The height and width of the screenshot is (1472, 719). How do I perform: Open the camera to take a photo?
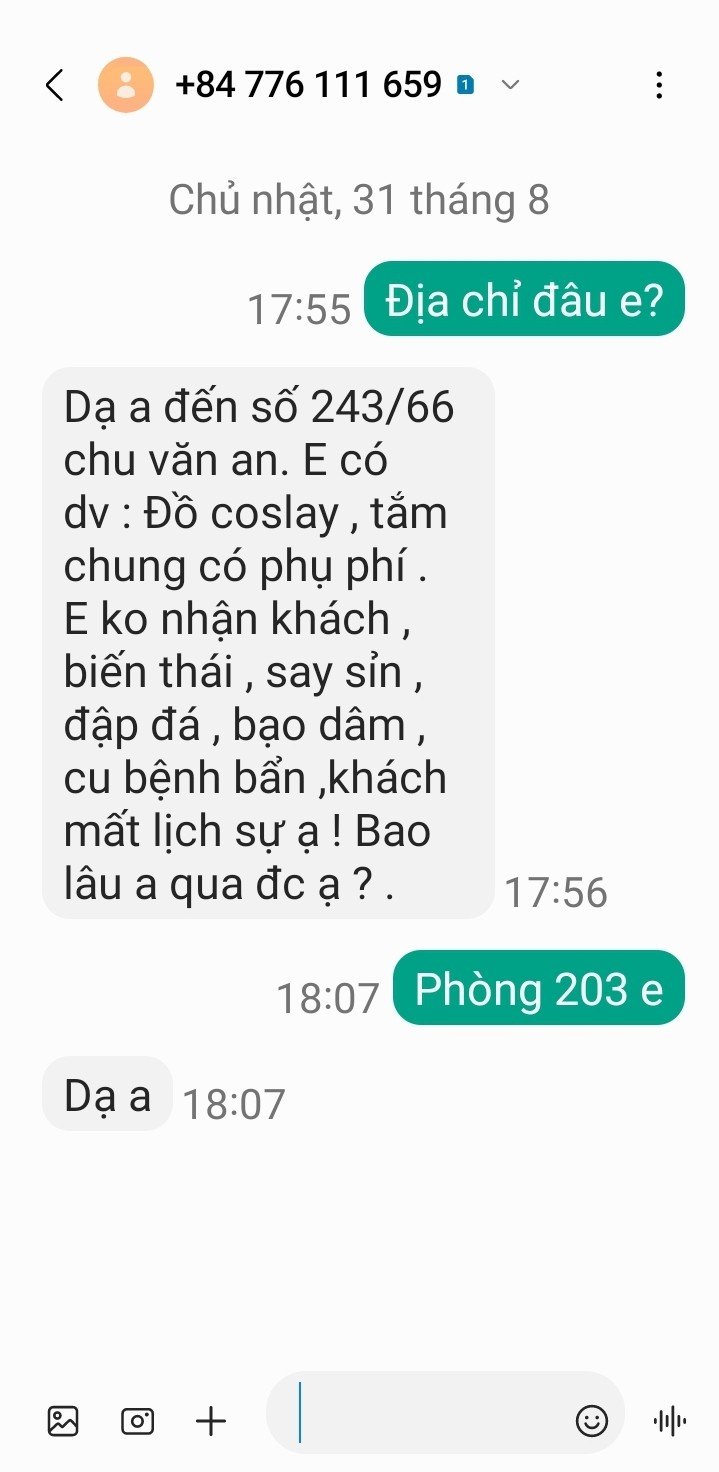(138, 1420)
